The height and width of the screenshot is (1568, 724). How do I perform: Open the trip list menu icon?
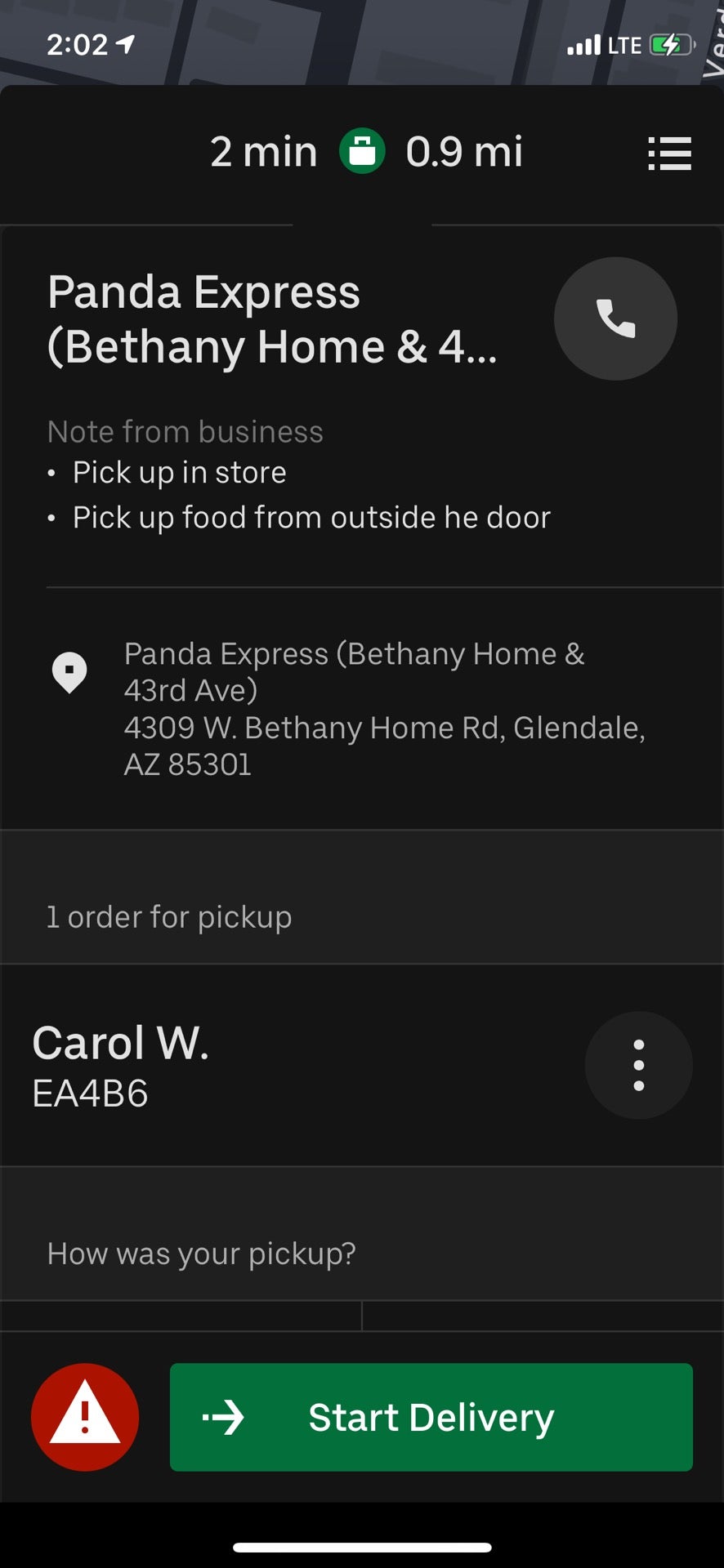point(669,154)
